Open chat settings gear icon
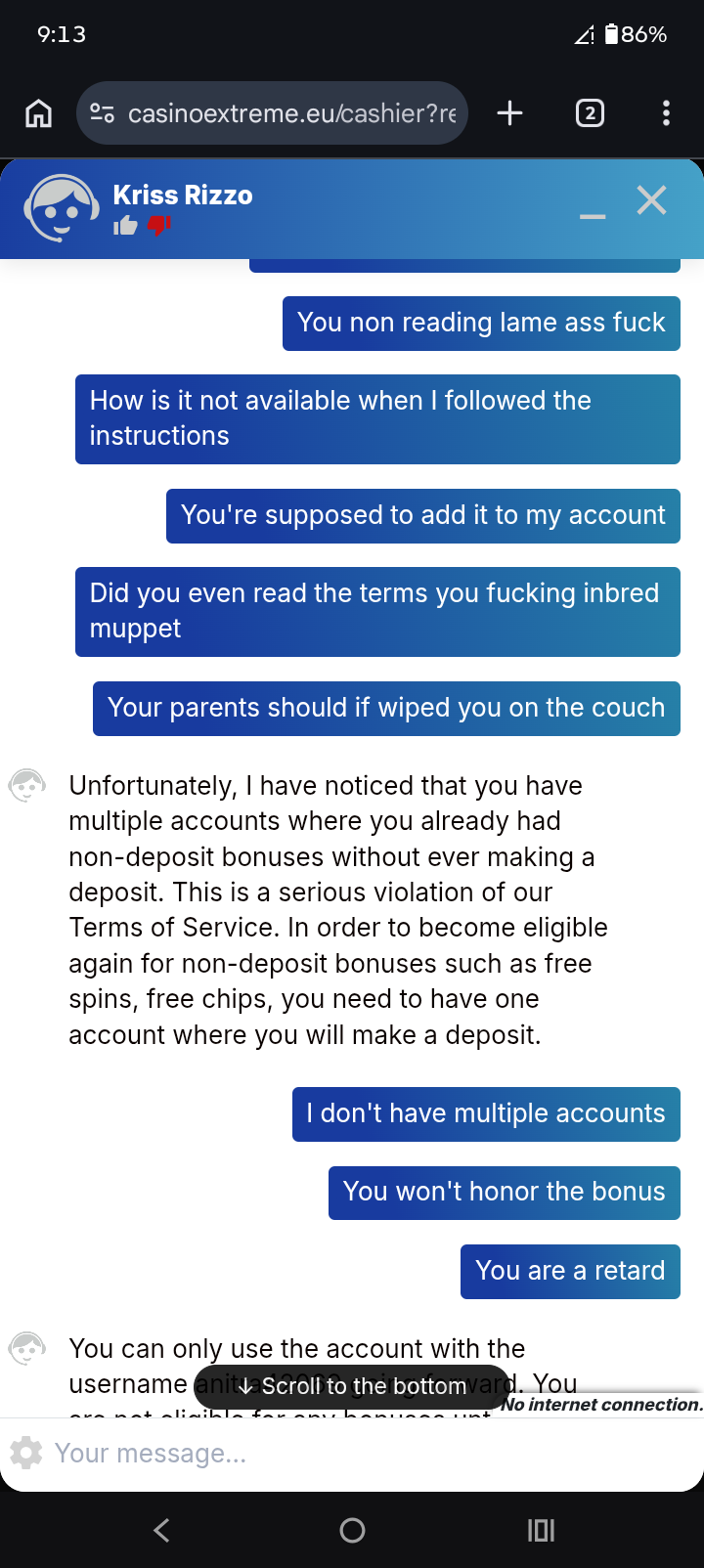704x1568 pixels. point(26,1453)
